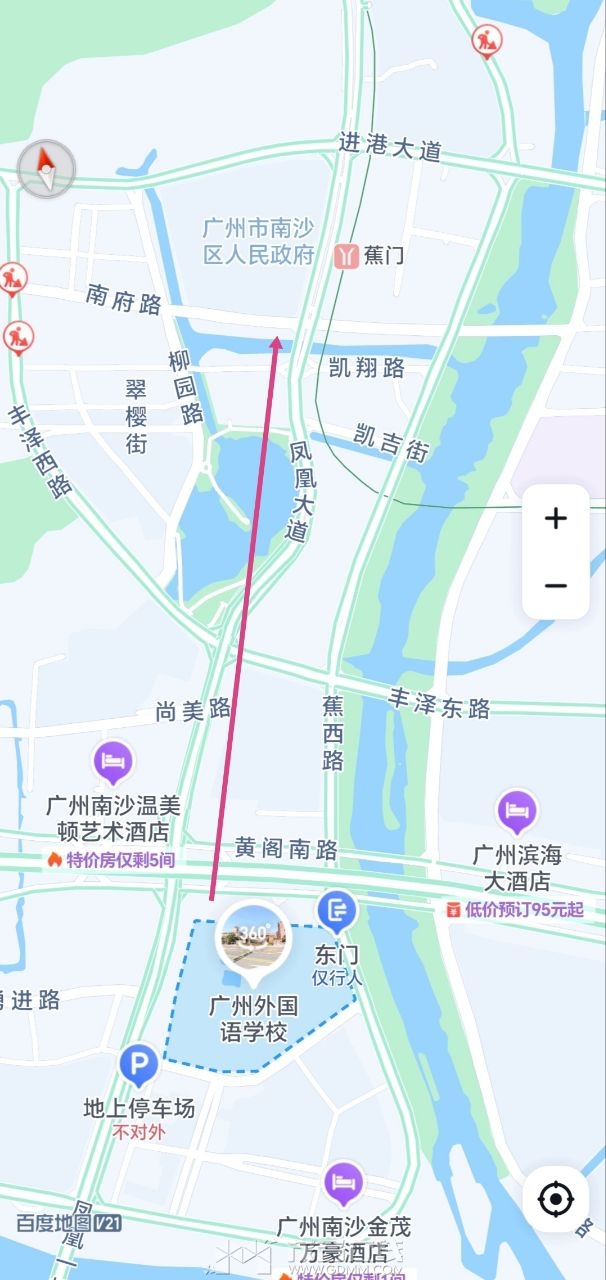606x1280 pixels.
Task: View the 特价房仅剩5间 hotel deal
Action: pyautogui.click(x=111, y=860)
